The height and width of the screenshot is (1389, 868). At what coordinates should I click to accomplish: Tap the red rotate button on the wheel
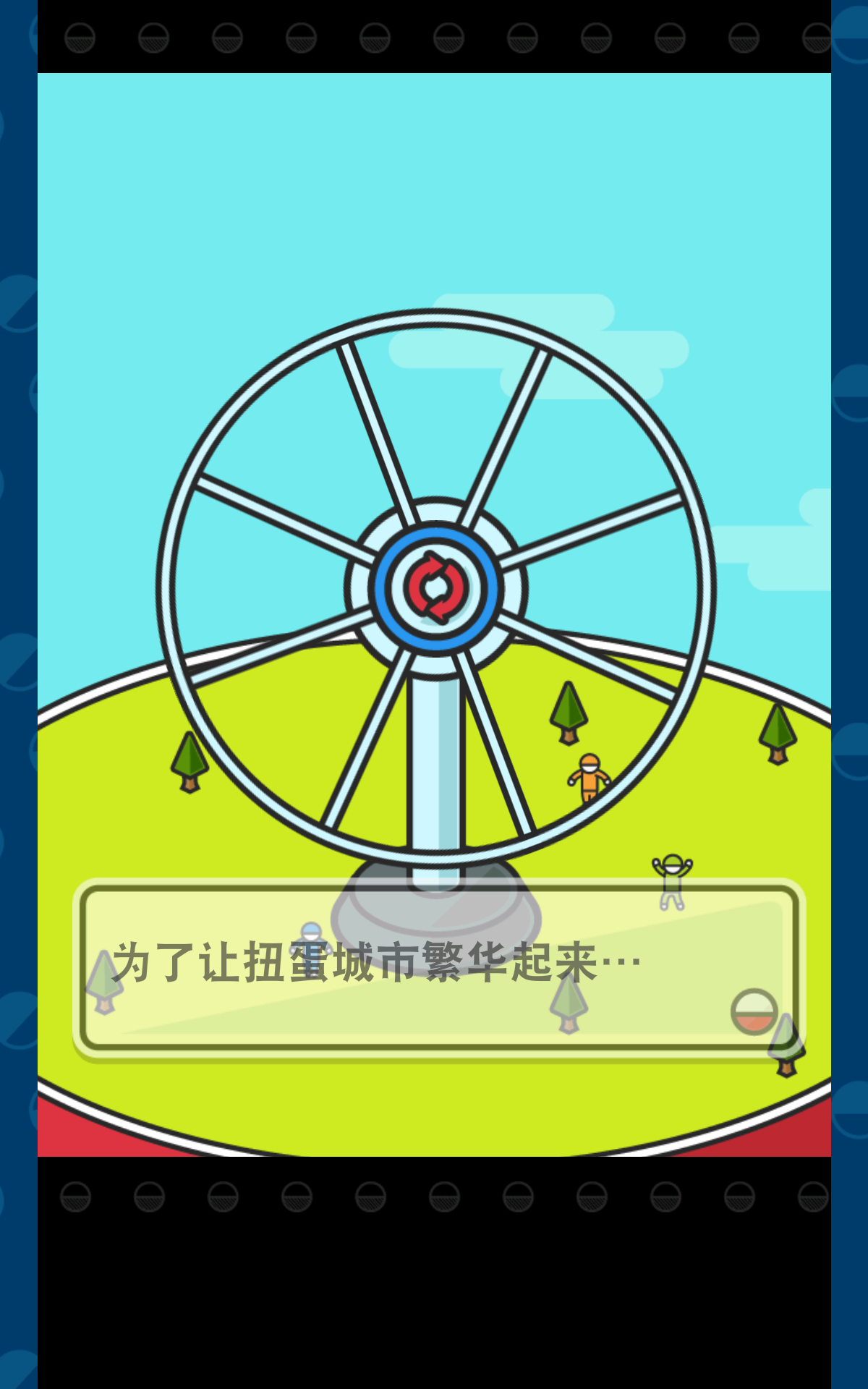435,587
